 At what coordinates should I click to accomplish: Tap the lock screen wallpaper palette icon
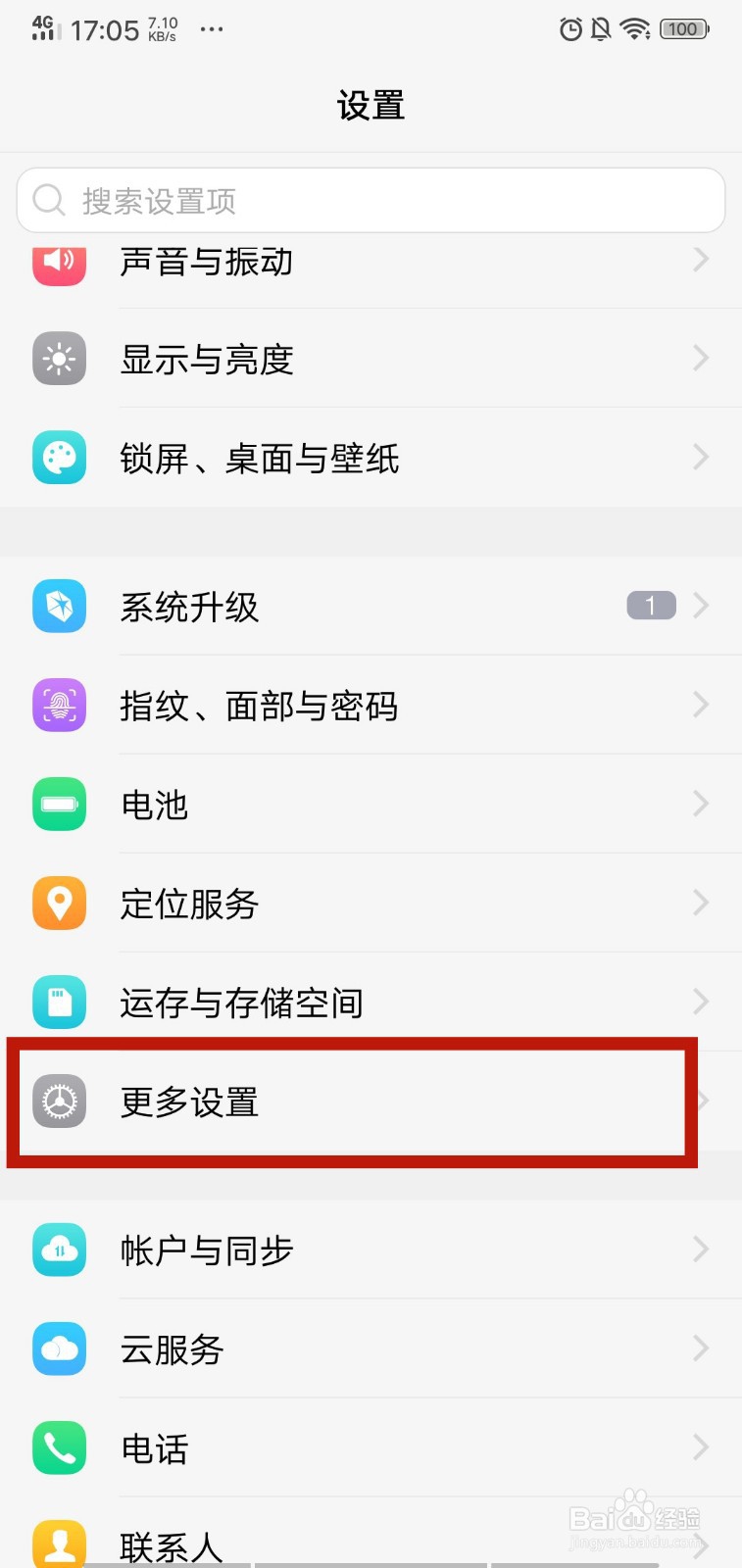59,457
